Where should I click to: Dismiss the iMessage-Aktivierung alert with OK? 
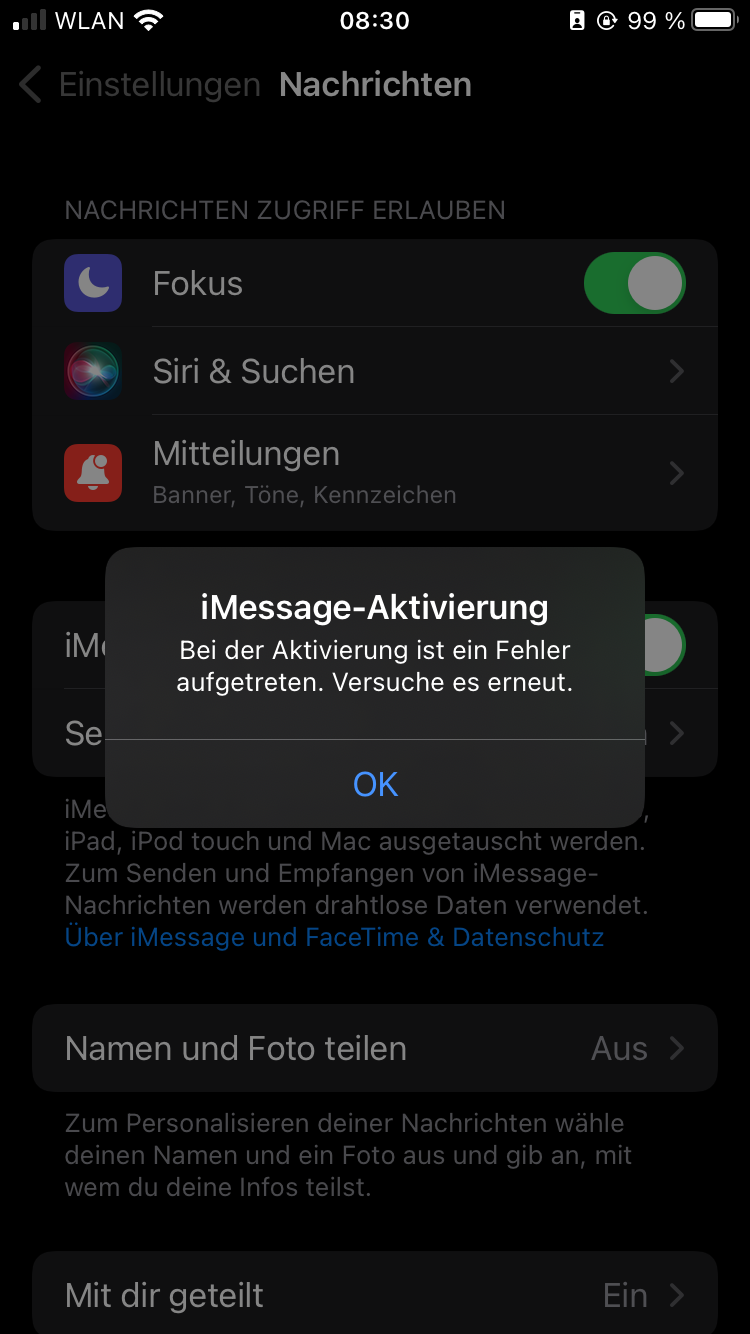coord(375,784)
